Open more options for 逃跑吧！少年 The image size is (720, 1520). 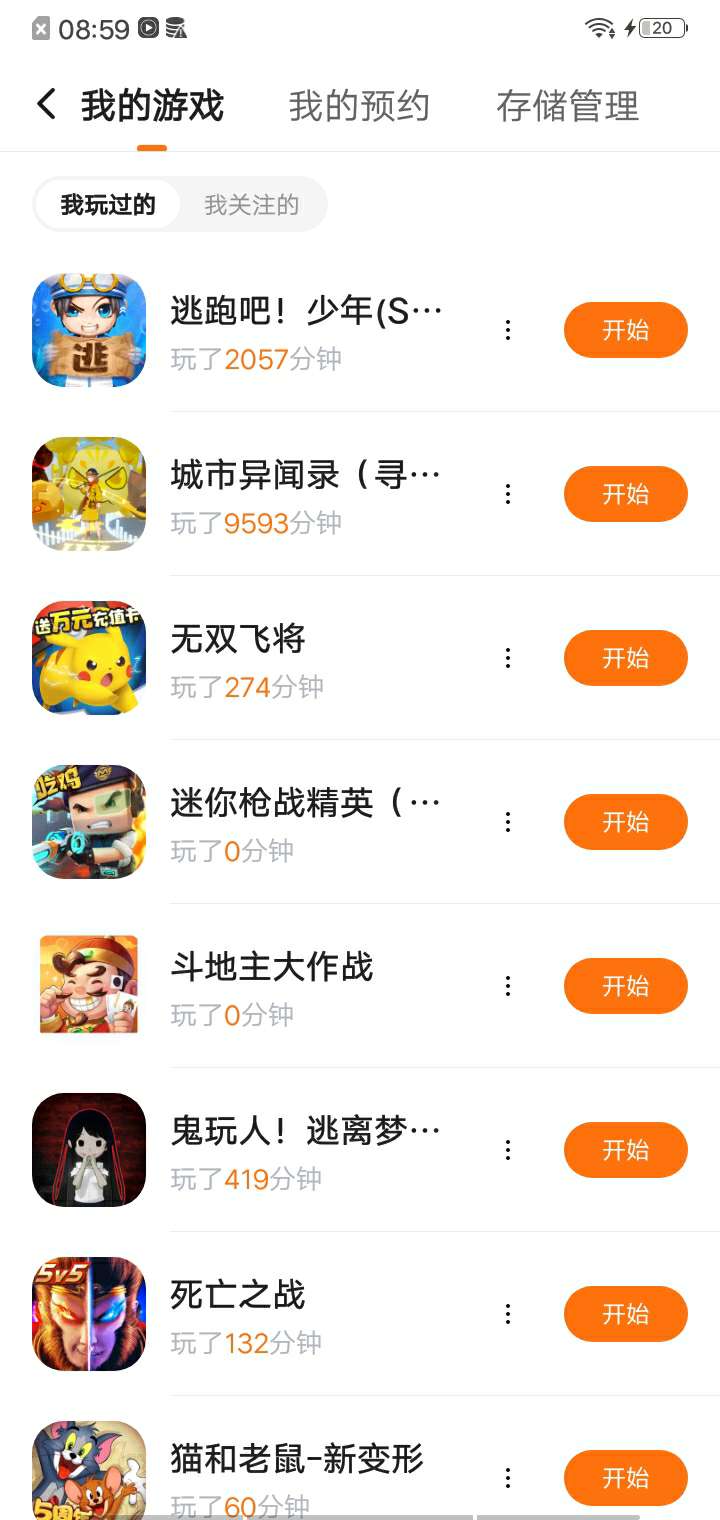tap(508, 330)
